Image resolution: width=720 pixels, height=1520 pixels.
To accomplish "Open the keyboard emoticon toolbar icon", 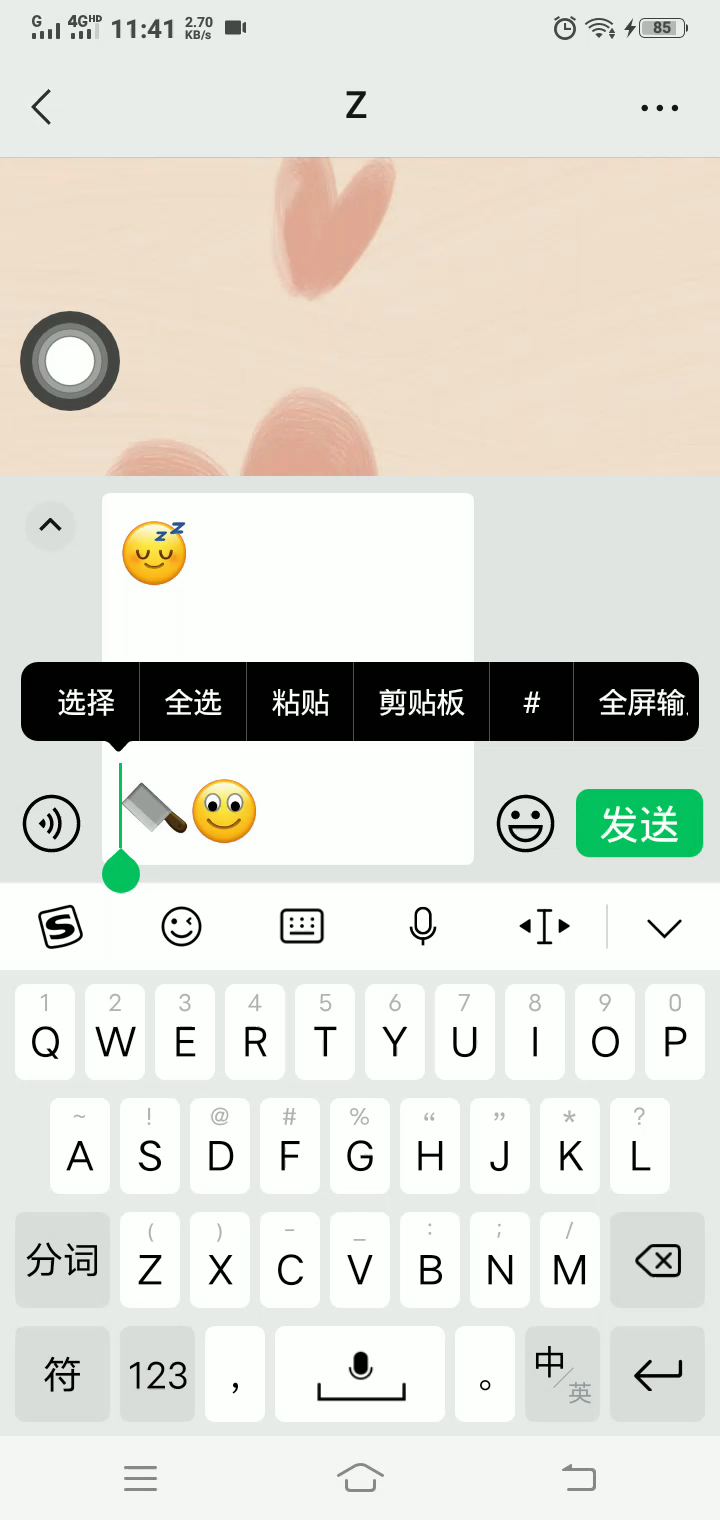I will (x=181, y=927).
